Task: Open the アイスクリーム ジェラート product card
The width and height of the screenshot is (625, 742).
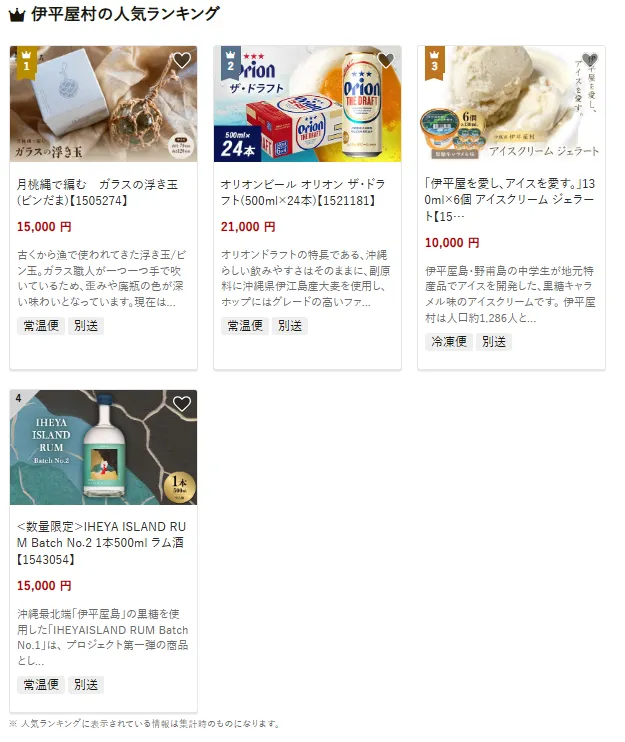Action: [511, 199]
